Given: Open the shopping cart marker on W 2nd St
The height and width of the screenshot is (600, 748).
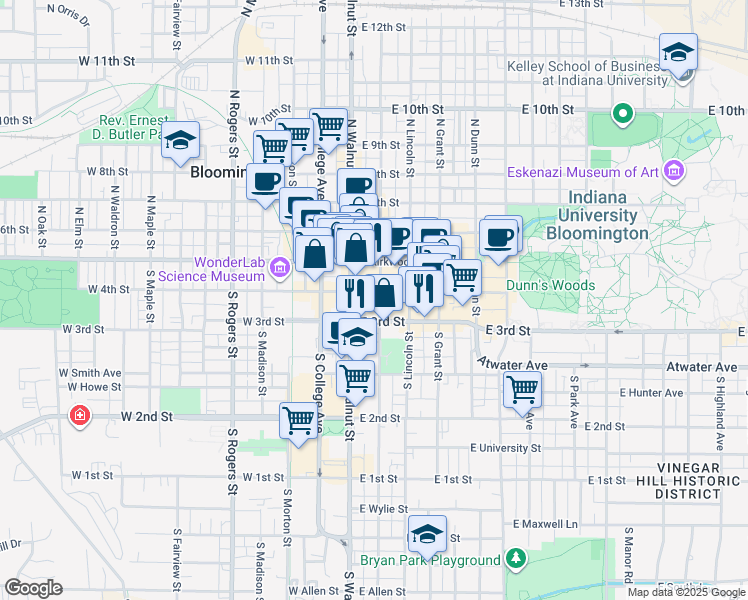Looking at the screenshot, I should click(x=299, y=420).
